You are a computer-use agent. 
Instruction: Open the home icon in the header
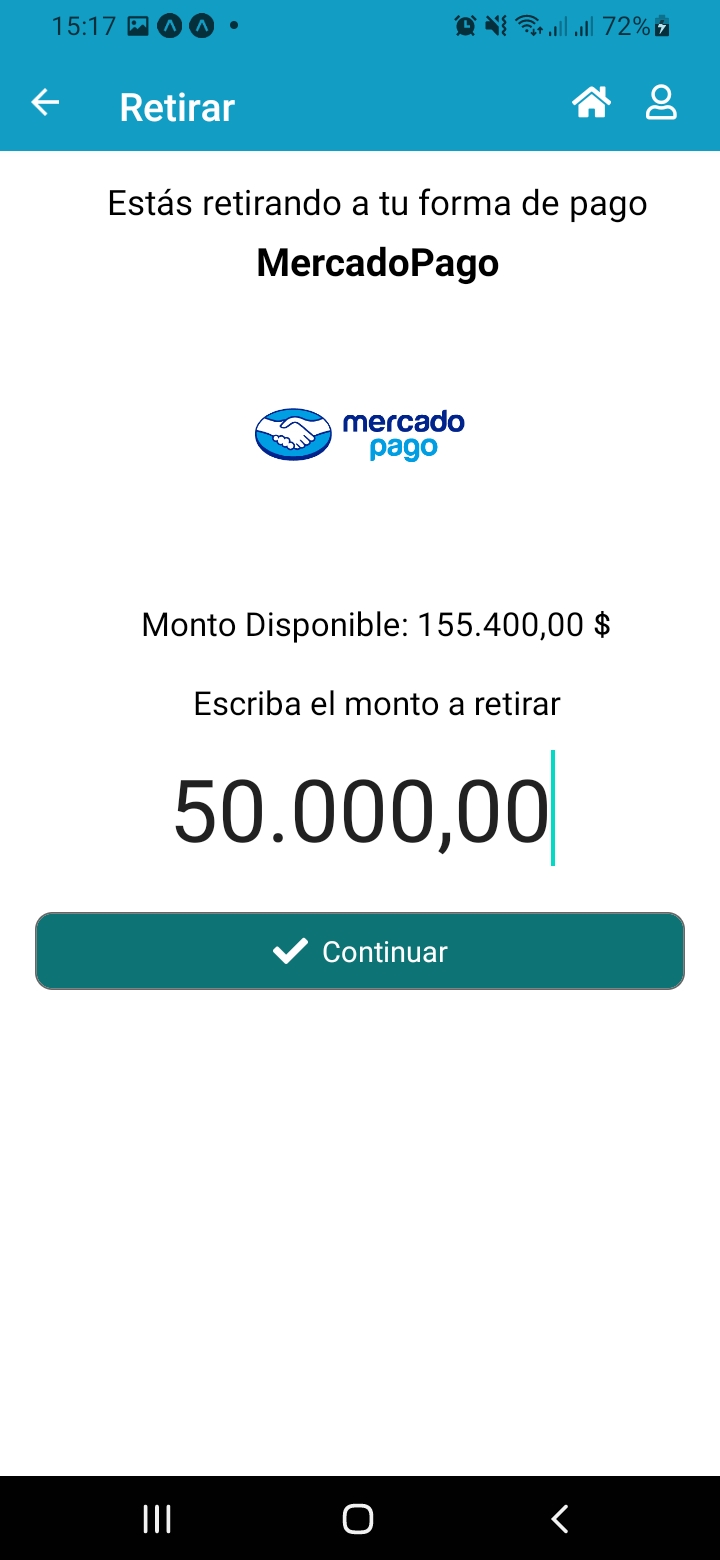(x=591, y=102)
